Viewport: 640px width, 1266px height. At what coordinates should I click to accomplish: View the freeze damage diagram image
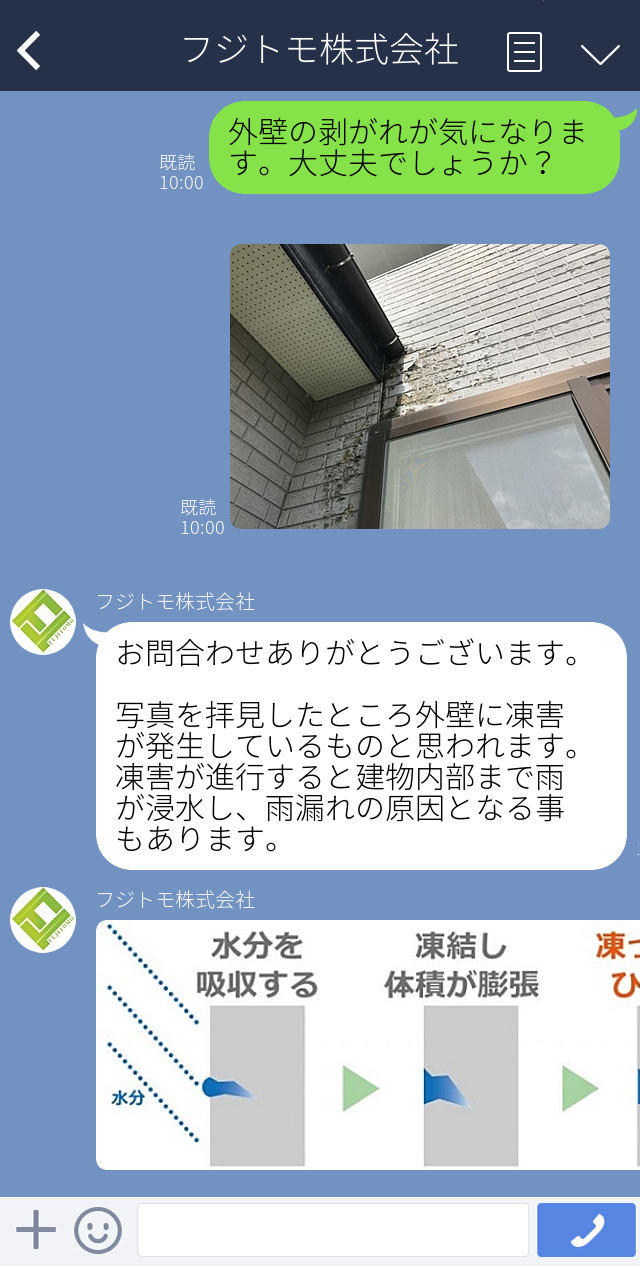click(x=368, y=1045)
